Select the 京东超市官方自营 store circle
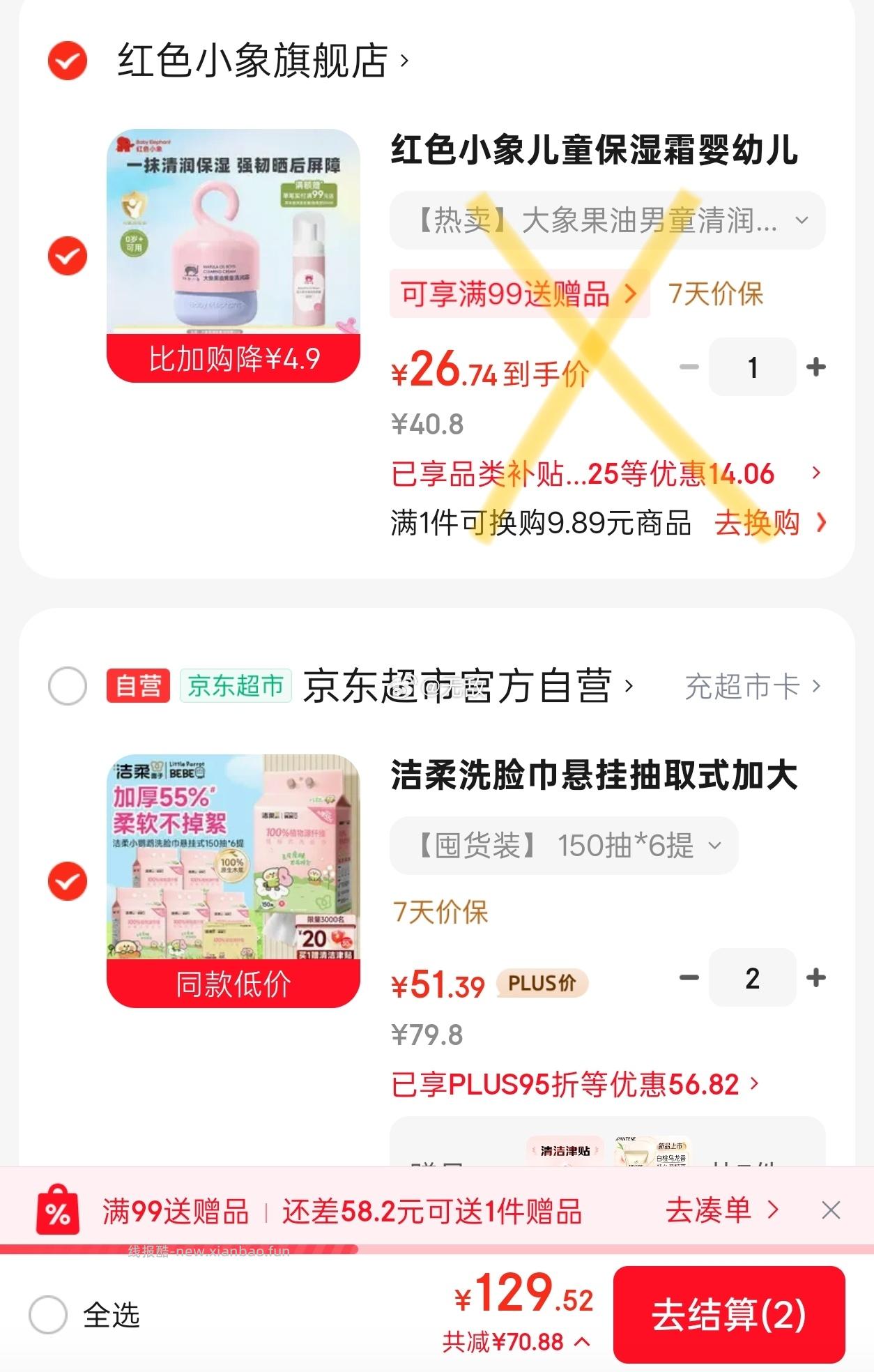The image size is (874, 1372). [65, 687]
